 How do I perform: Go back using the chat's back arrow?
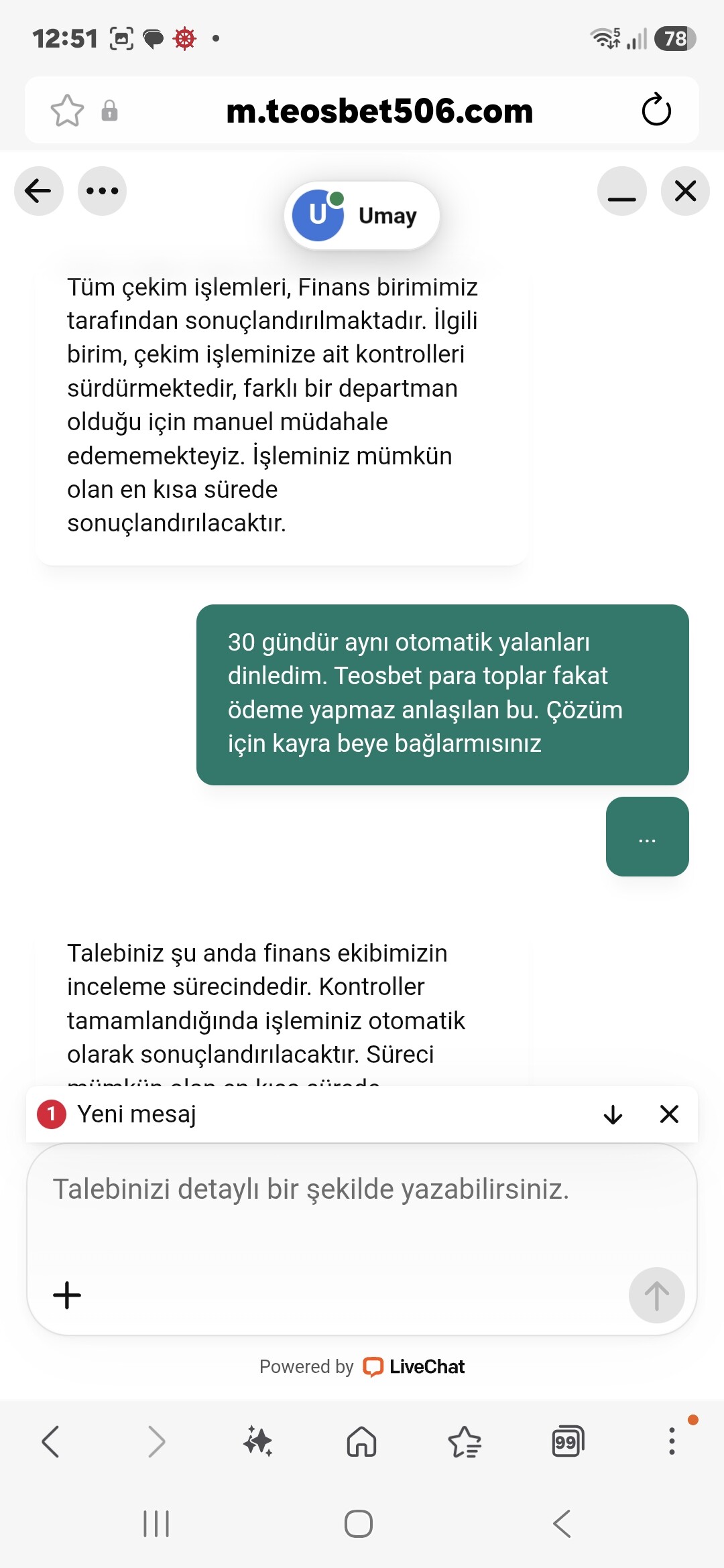pos(39,191)
